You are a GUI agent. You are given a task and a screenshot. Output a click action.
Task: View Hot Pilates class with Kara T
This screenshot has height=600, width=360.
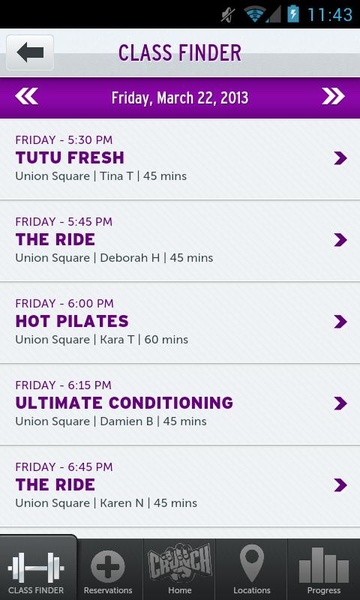(180, 323)
